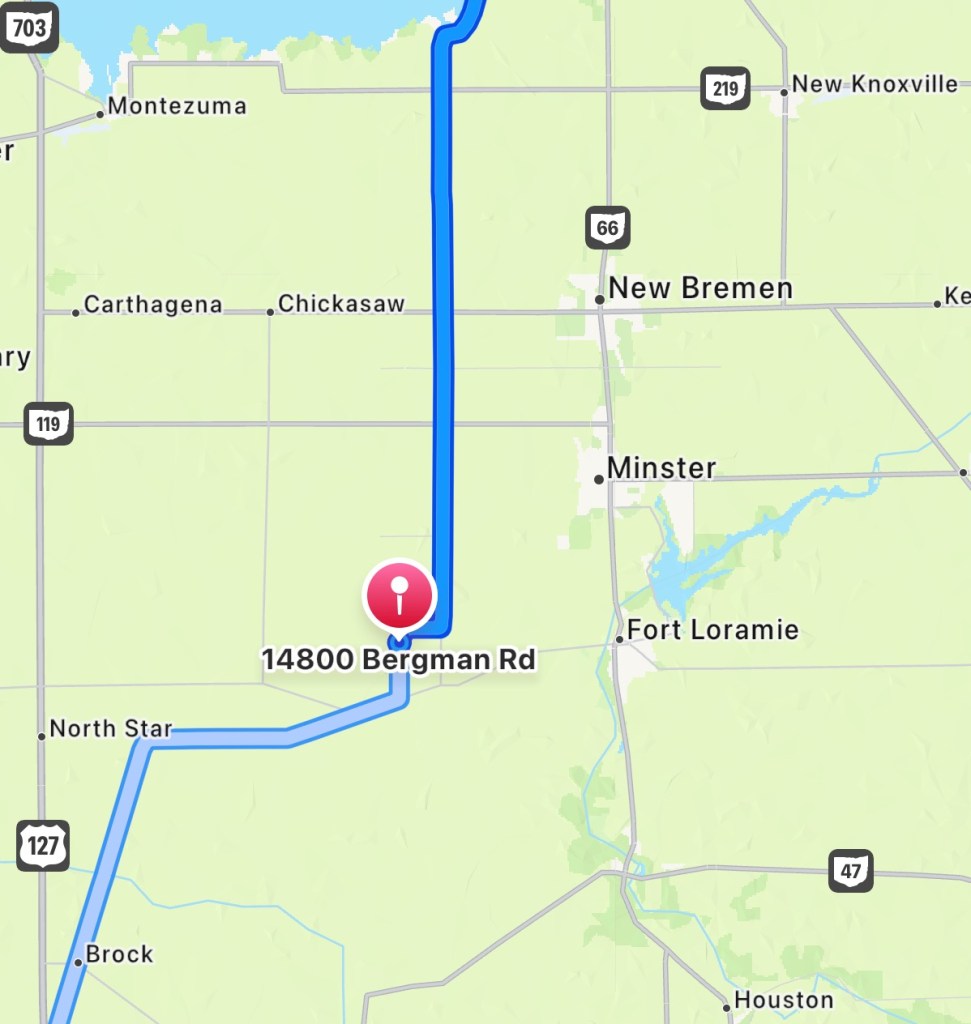The width and height of the screenshot is (971, 1024).
Task: Open the New Bremen place label
Action: [699, 289]
